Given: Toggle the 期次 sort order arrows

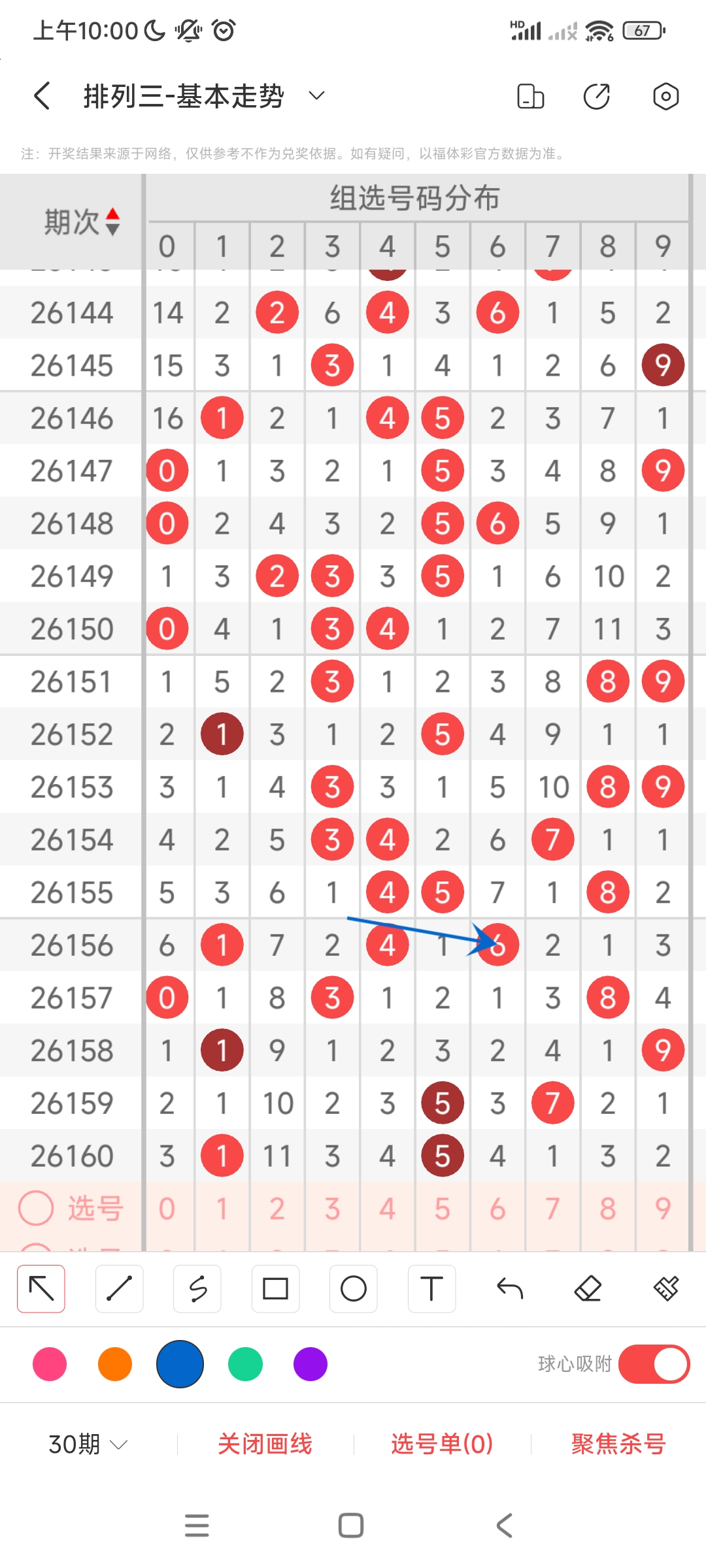Looking at the screenshot, I should pyautogui.click(x=113, y=221).
